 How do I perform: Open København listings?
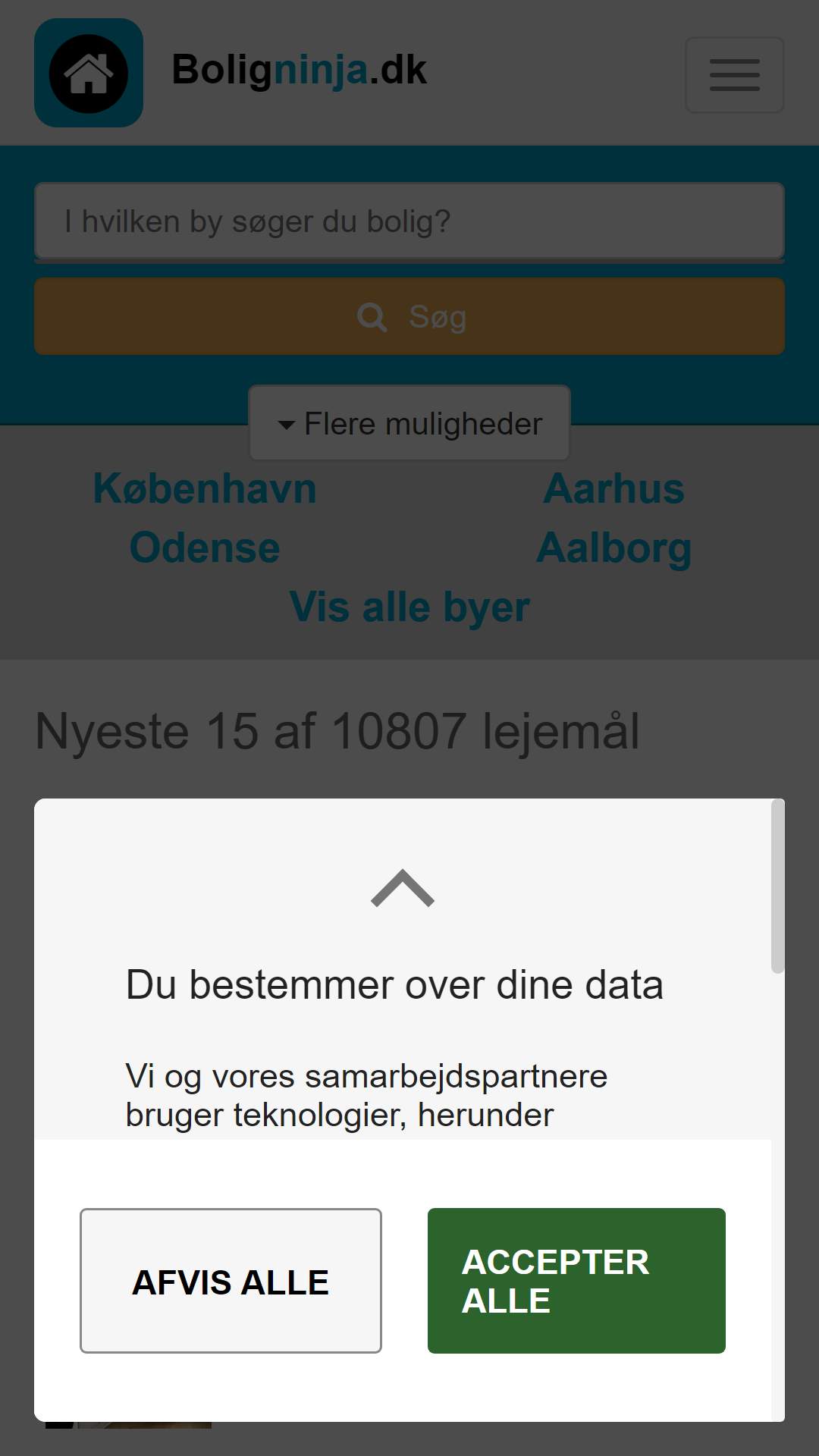(x=205, y=488)
